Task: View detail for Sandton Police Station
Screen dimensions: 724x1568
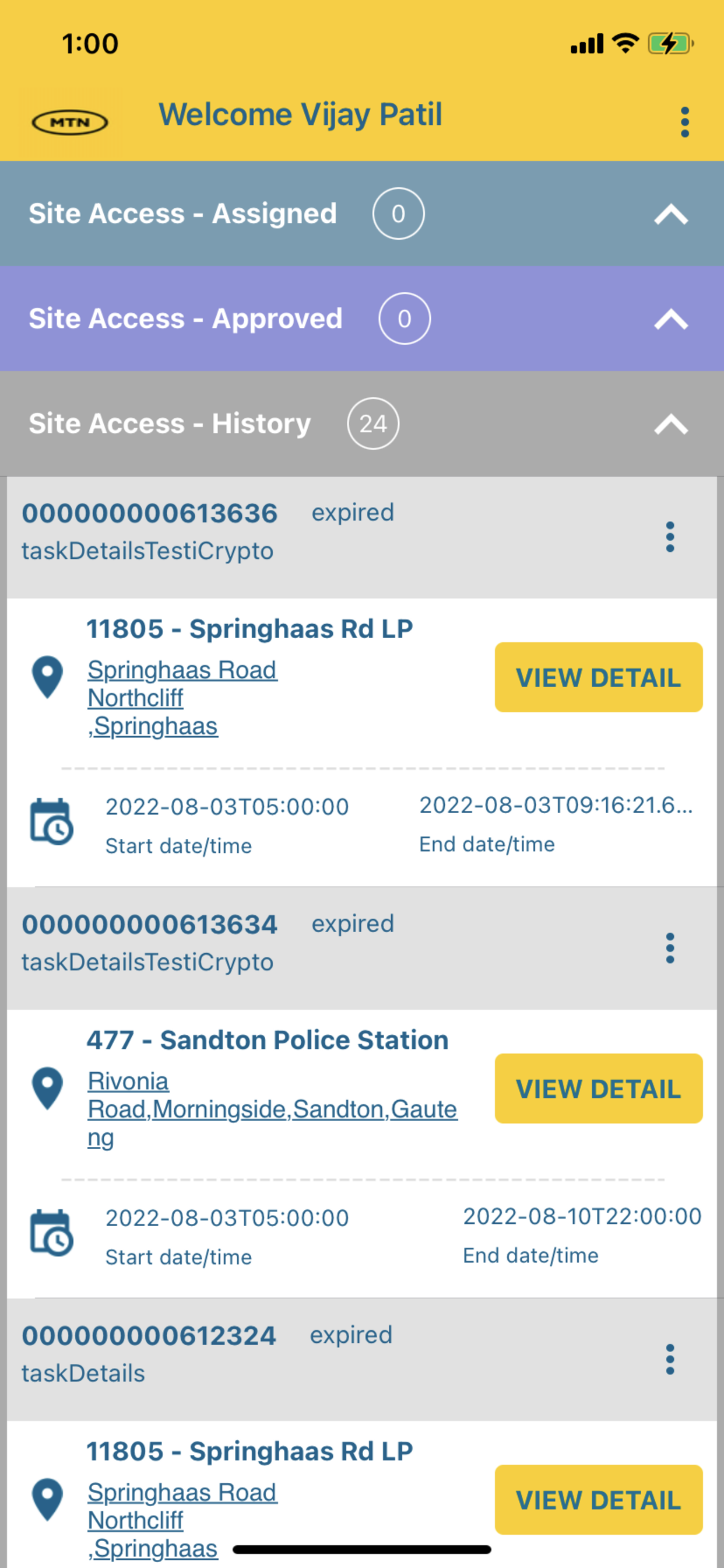Action: click(x=599, y=1088)
